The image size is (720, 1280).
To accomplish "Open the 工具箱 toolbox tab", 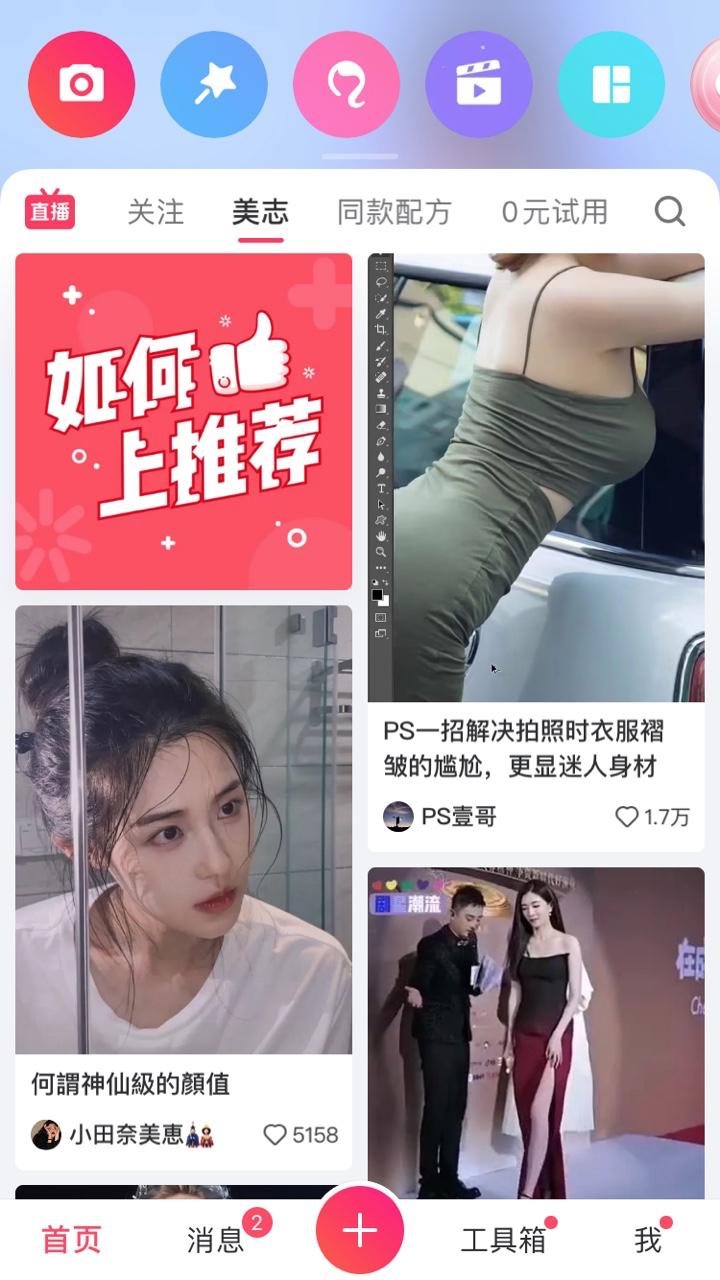I will pos(503,1240).
